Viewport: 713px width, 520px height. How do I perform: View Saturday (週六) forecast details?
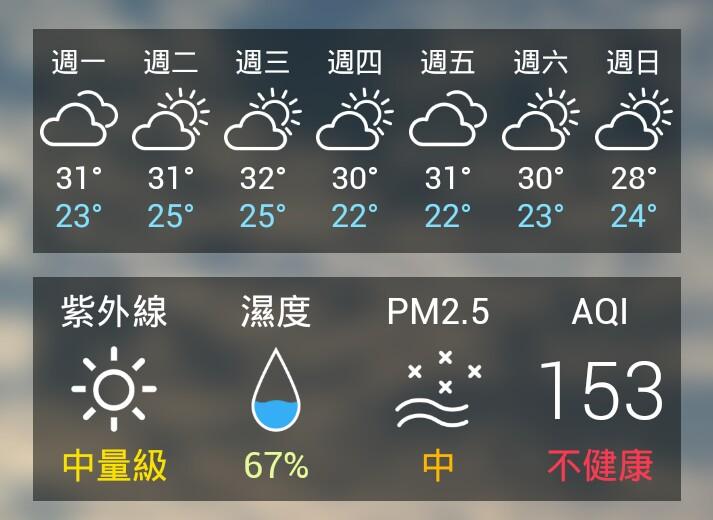[541, 140]
